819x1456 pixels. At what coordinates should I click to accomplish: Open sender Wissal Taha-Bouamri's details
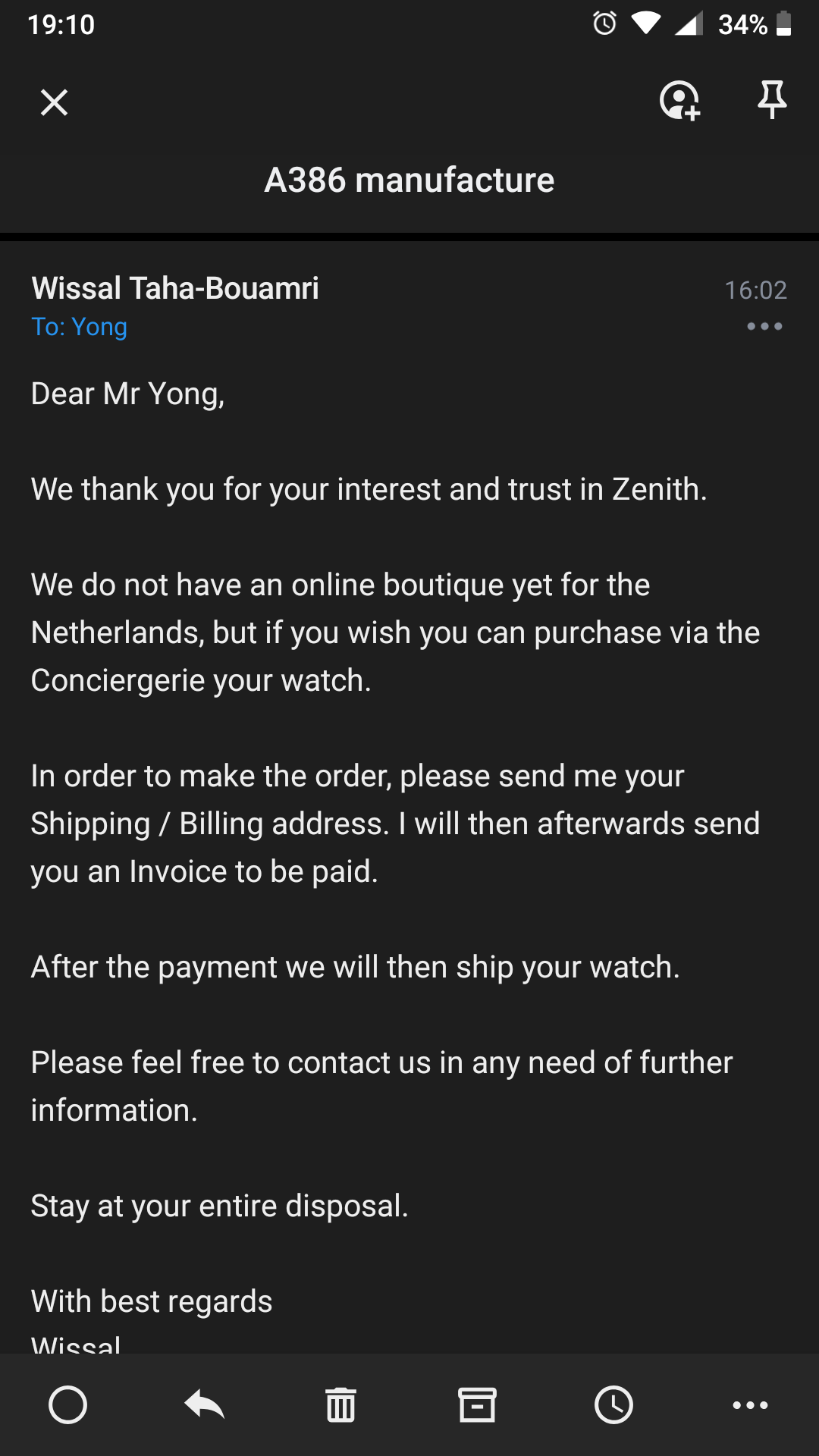(175, 288)
